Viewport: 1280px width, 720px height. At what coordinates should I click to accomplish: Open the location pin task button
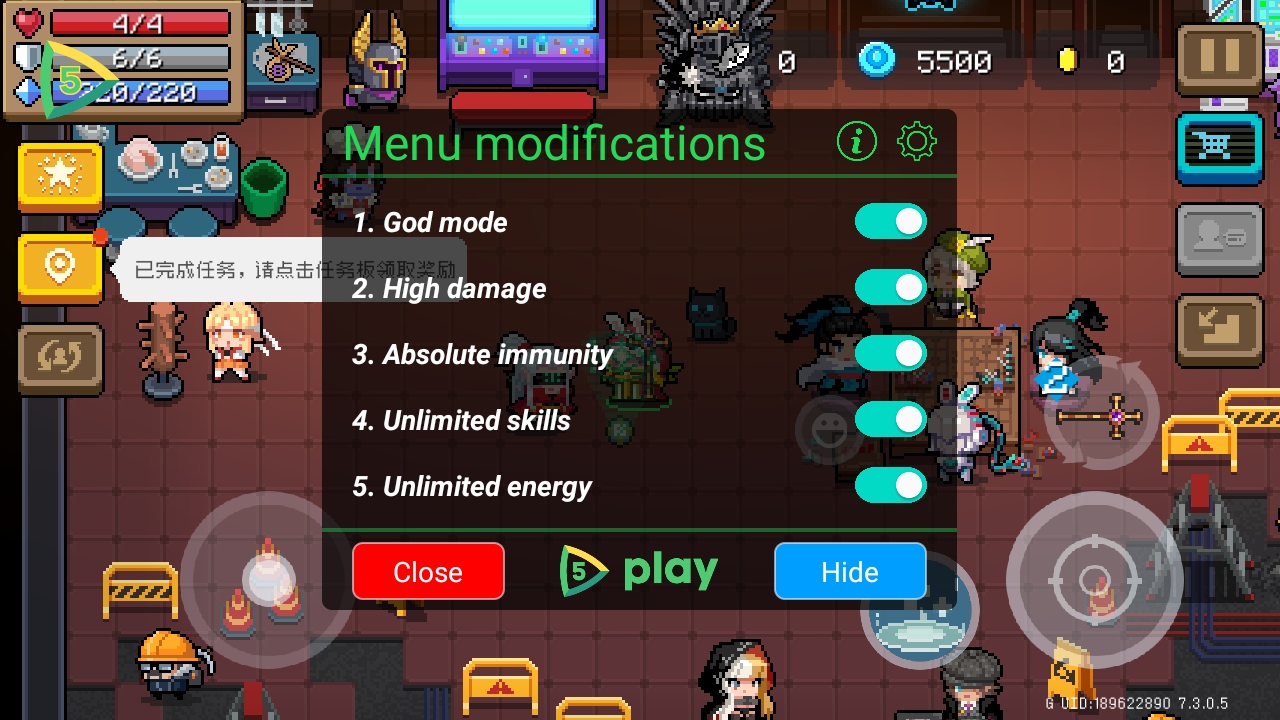(x=60, y=267)
